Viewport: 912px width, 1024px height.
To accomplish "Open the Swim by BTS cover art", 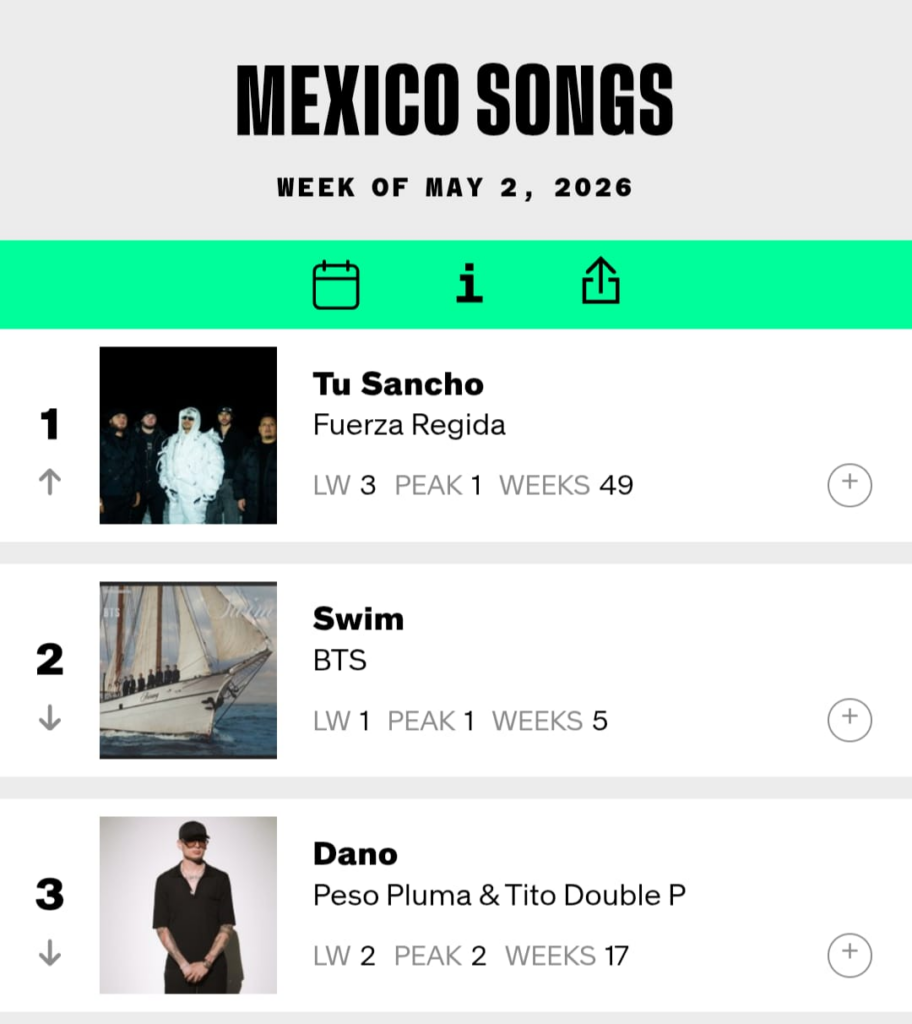I will point(188,670).
